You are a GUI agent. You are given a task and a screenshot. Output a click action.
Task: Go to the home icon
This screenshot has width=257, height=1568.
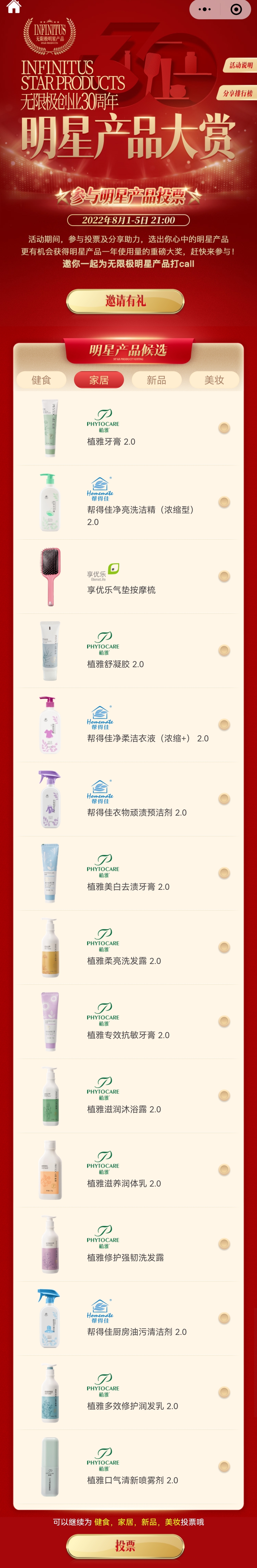[x=13, y=7]
